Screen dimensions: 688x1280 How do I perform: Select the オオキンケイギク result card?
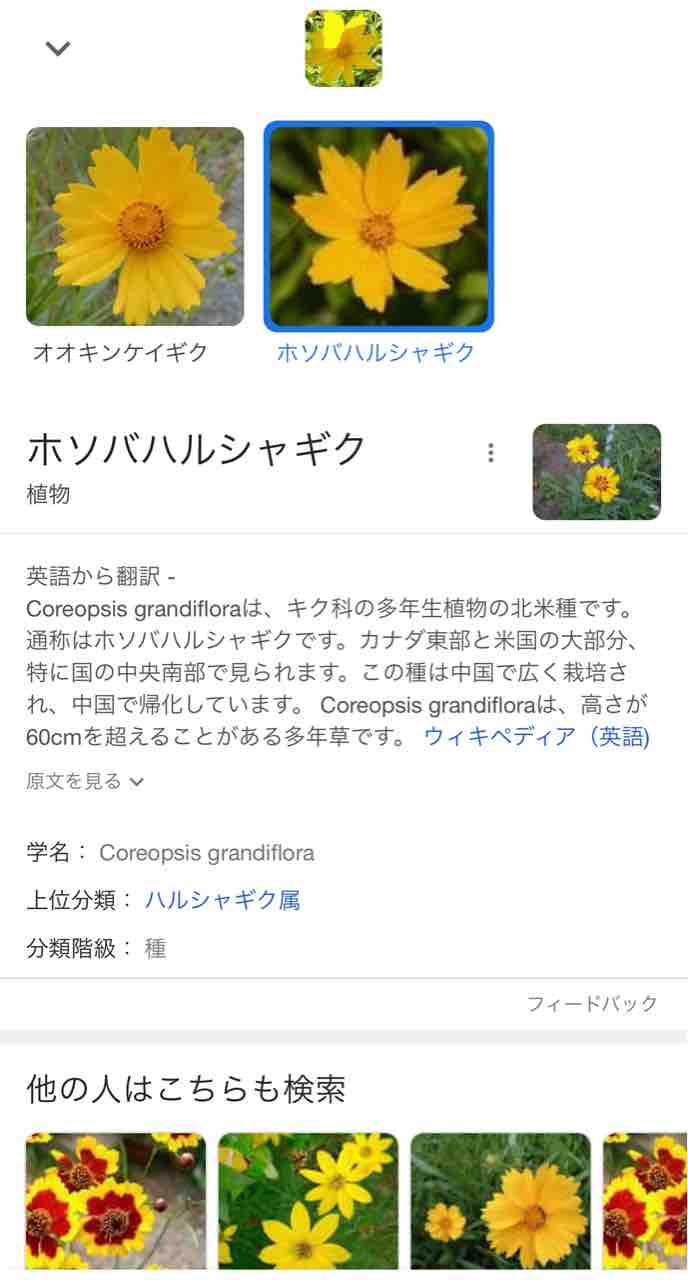(135, 245)
